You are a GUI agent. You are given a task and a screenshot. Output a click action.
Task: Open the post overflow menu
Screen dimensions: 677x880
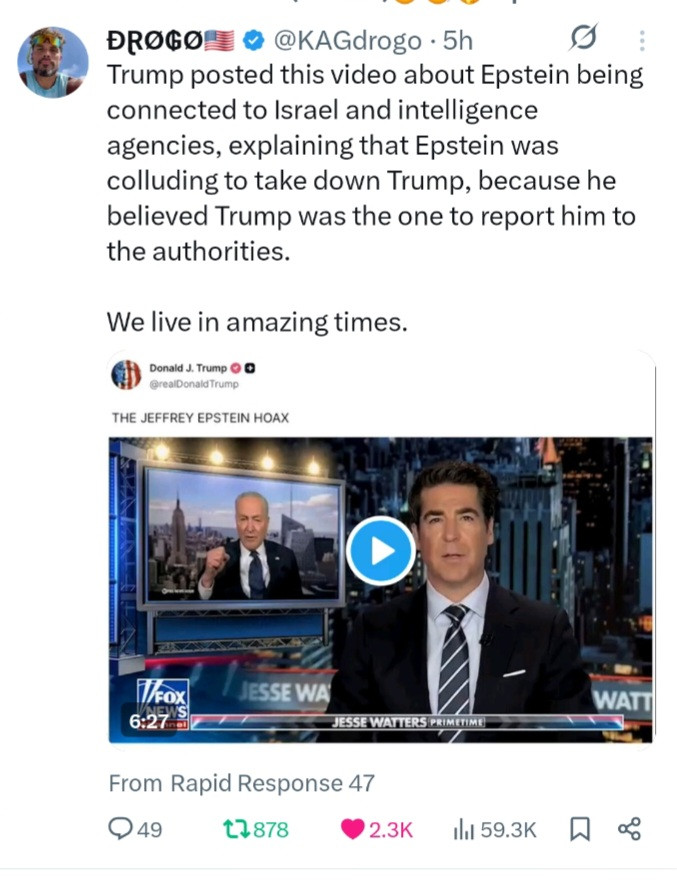click(x=641, y=41)
